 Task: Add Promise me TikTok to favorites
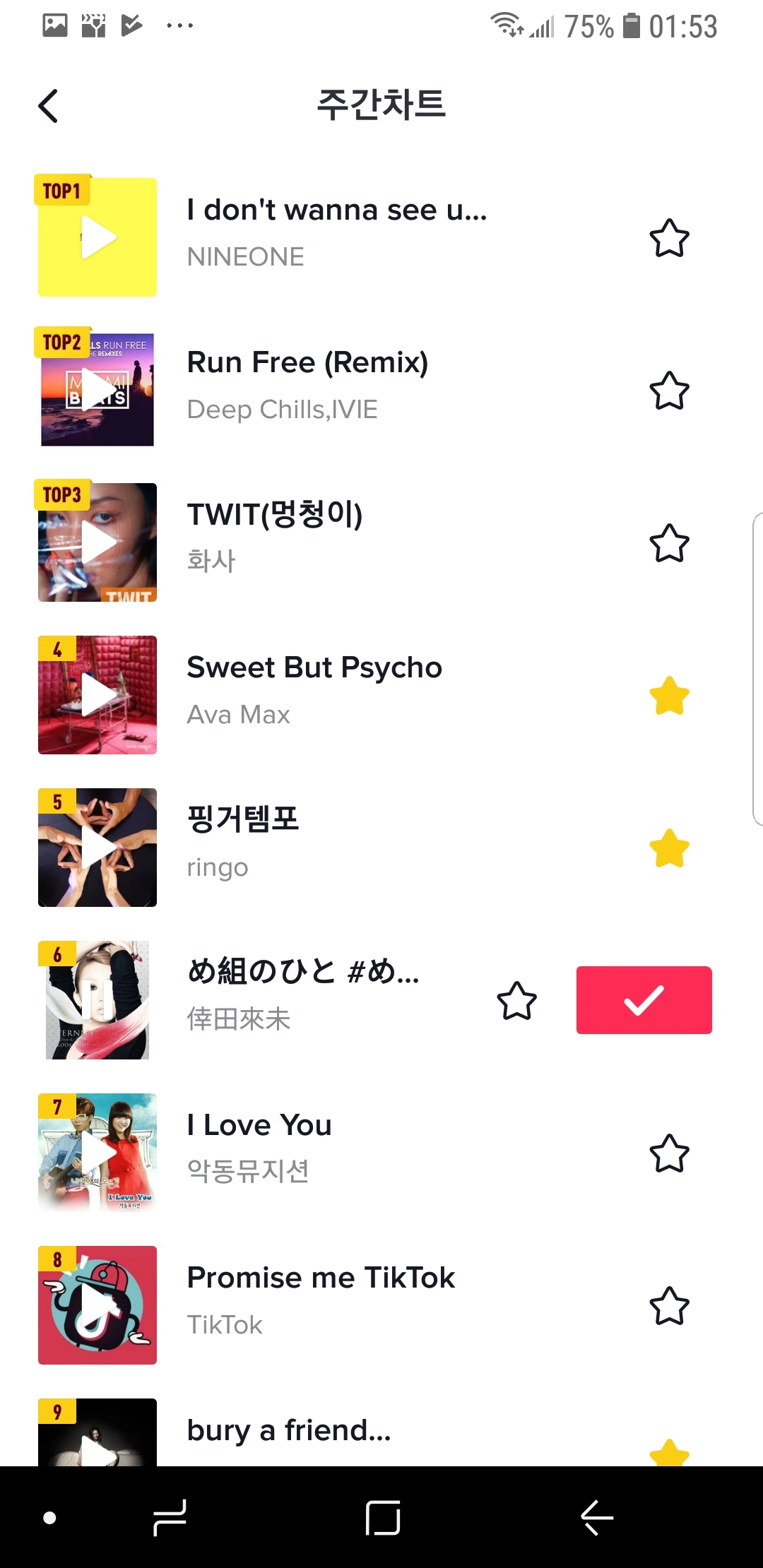point(669,1306)
